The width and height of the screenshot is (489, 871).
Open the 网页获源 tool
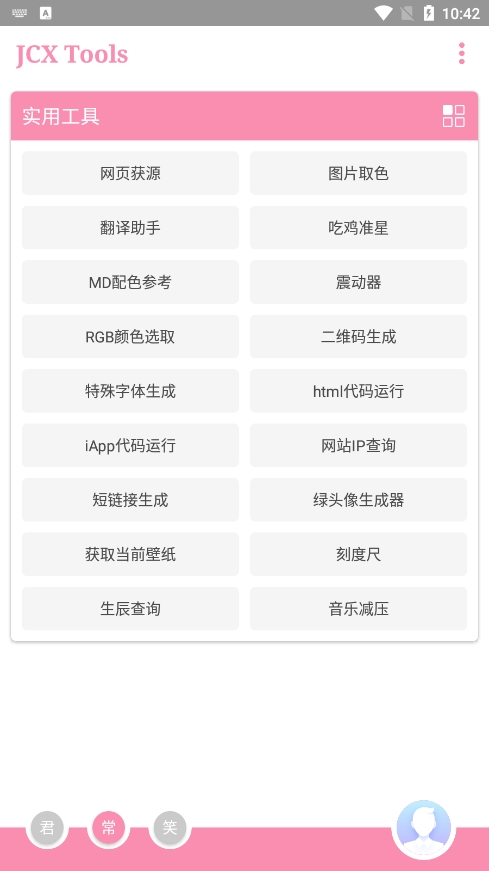coord(131,173)
